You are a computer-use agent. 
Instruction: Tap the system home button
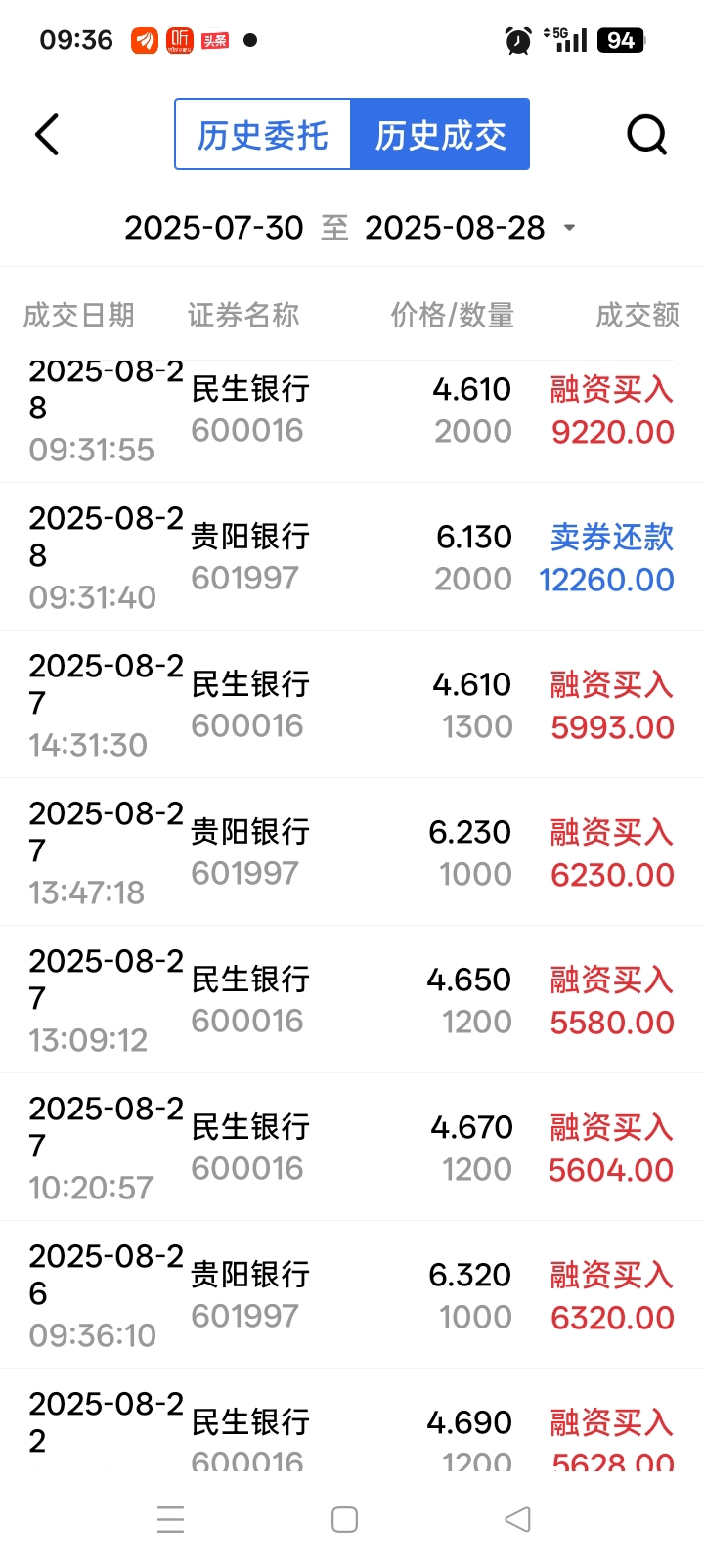(x=344, y=1519)
